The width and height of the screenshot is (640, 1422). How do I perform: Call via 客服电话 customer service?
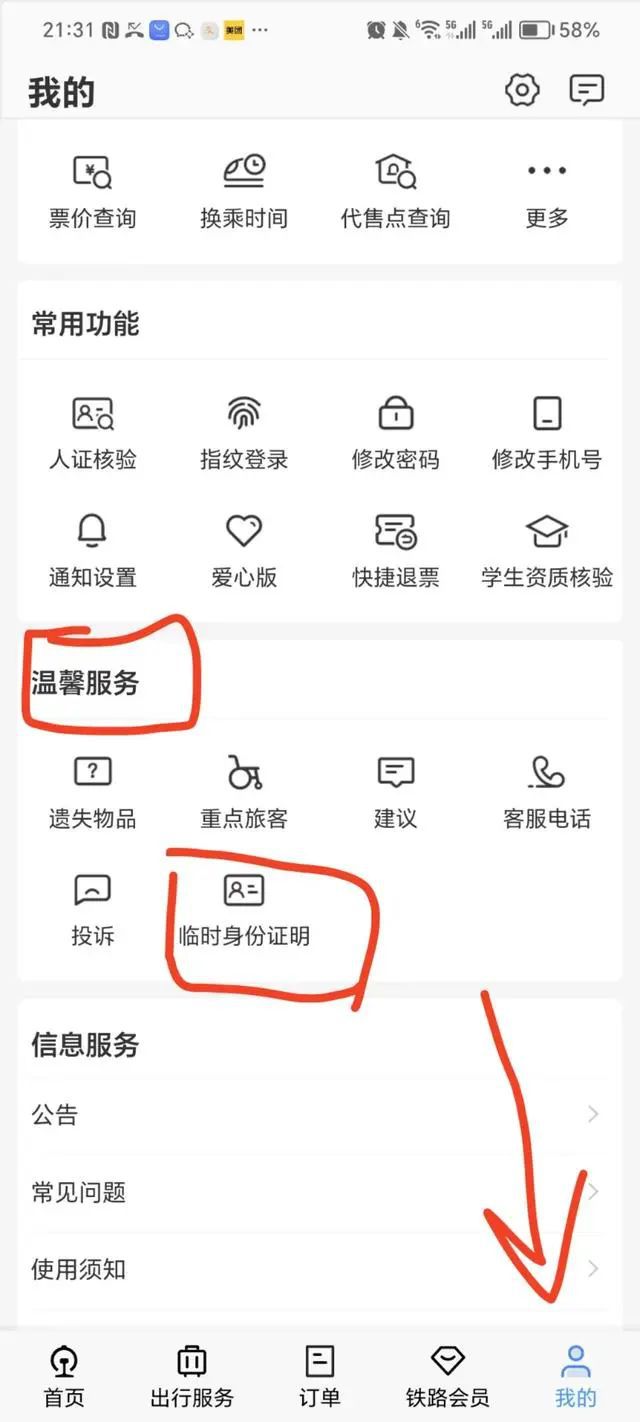click(x=547, y=793)
